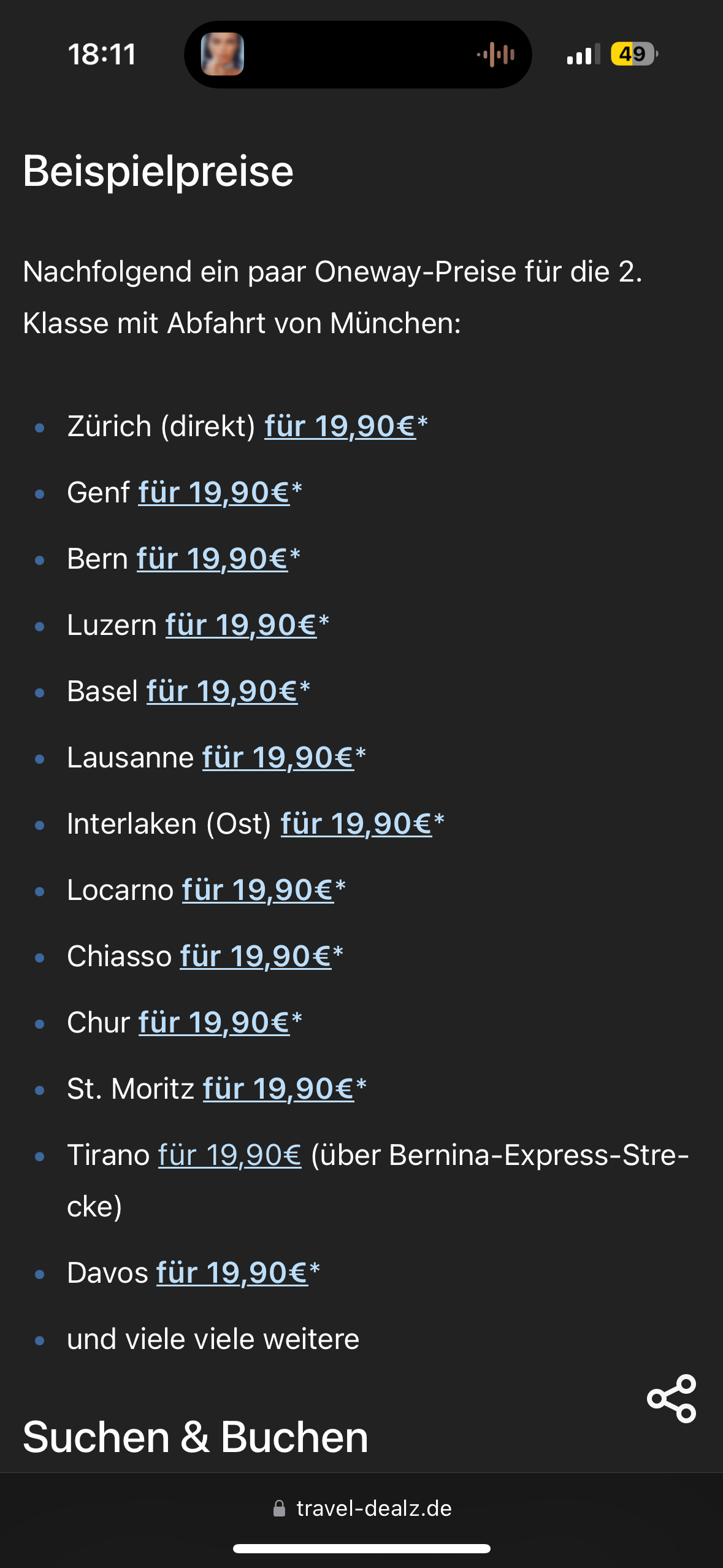The width and height of the screenshot is (723, 1568).
Task: Tap the Bern für 19,90€ link
Action: [212, 558]
